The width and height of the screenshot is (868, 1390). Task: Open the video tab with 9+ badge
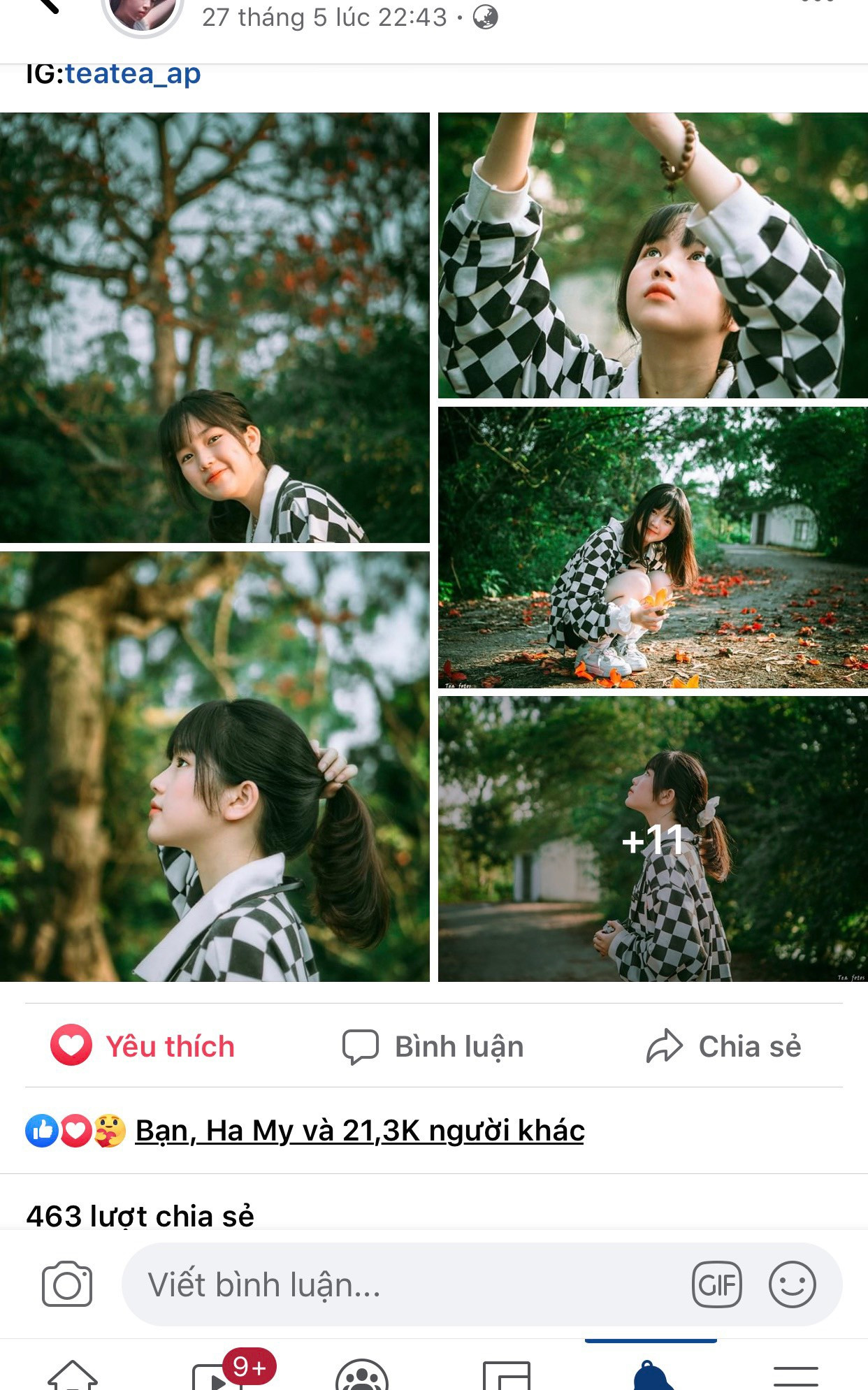(x=218, y=1375)
